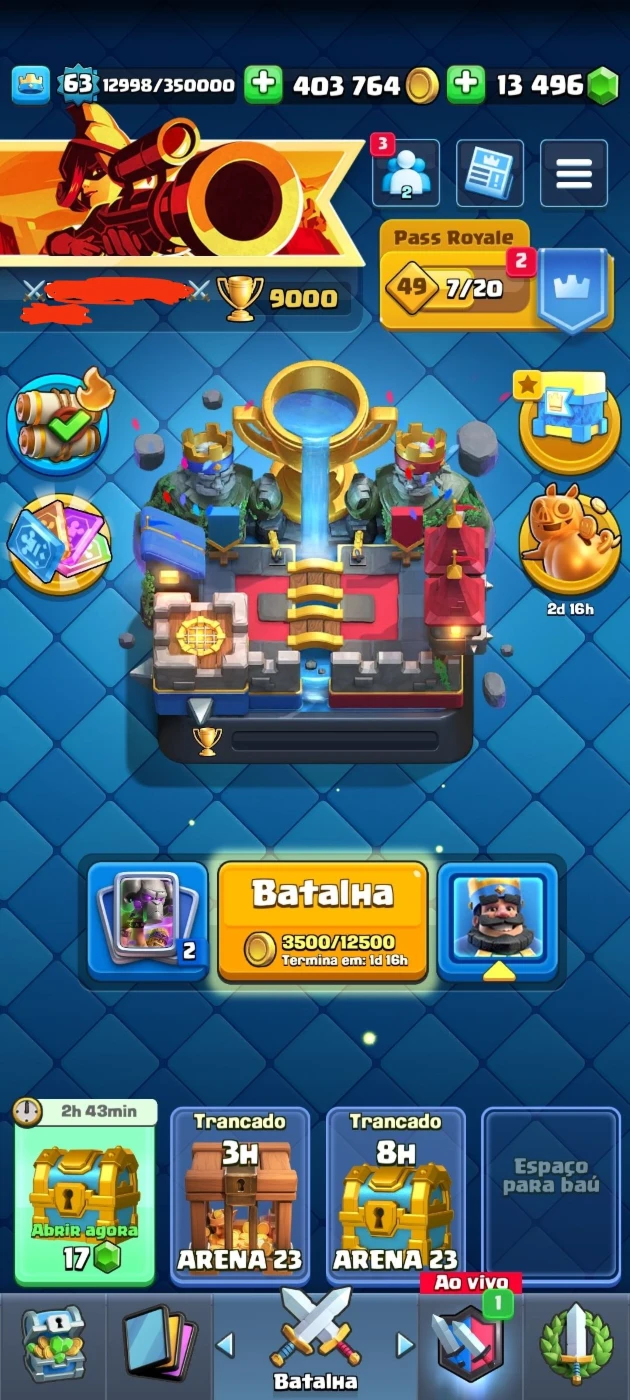Tap the green plus to buy gems
The height and width of the screenshot is (1400, 630).
tap(466, 85)
